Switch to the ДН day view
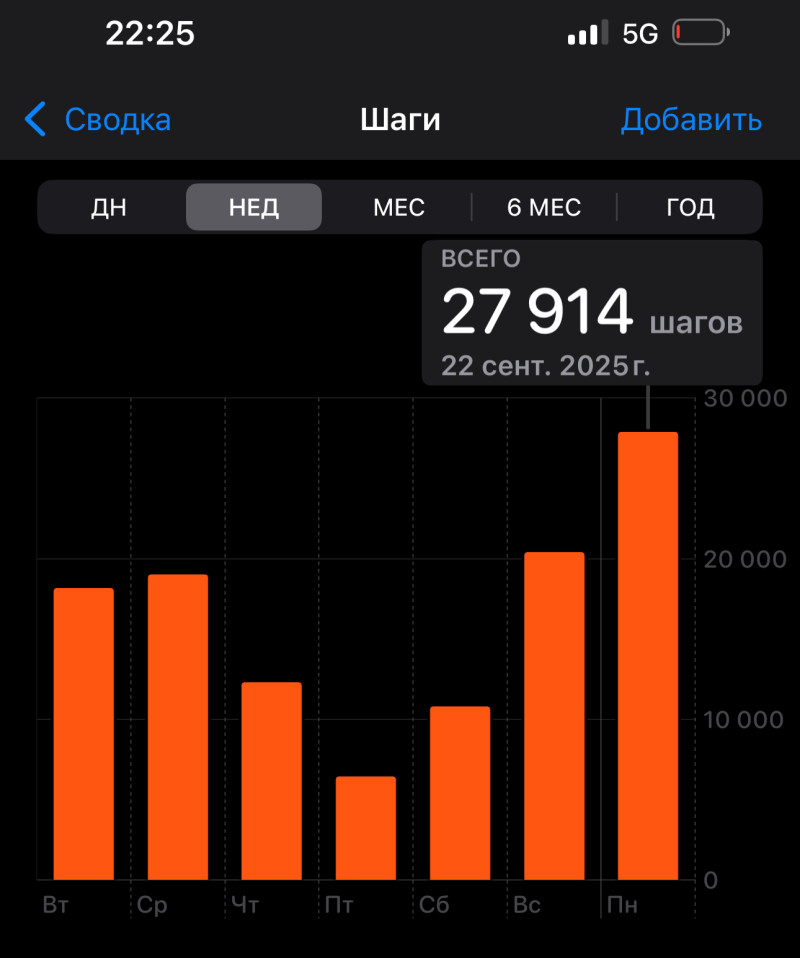 tap(109, 208)
